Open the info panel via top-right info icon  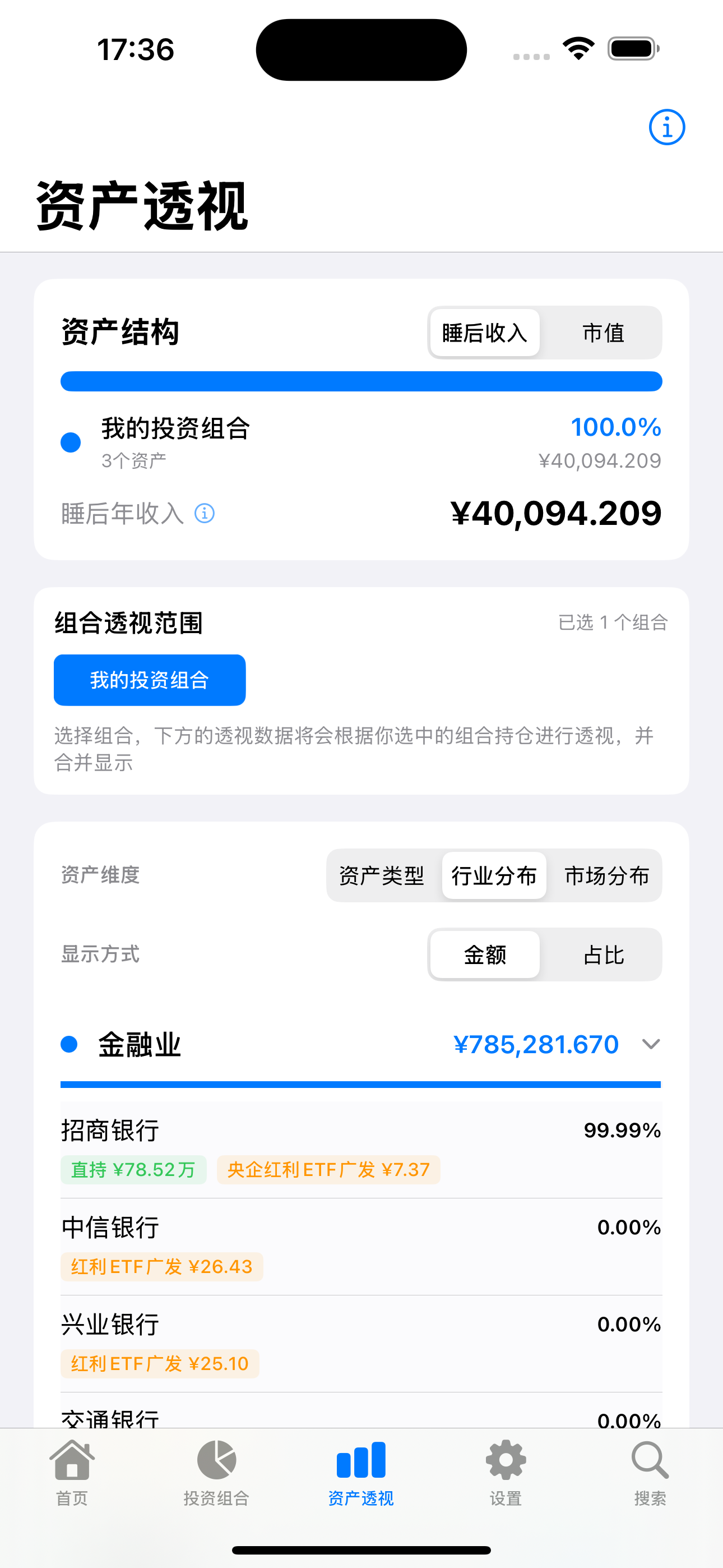(667, 126)
